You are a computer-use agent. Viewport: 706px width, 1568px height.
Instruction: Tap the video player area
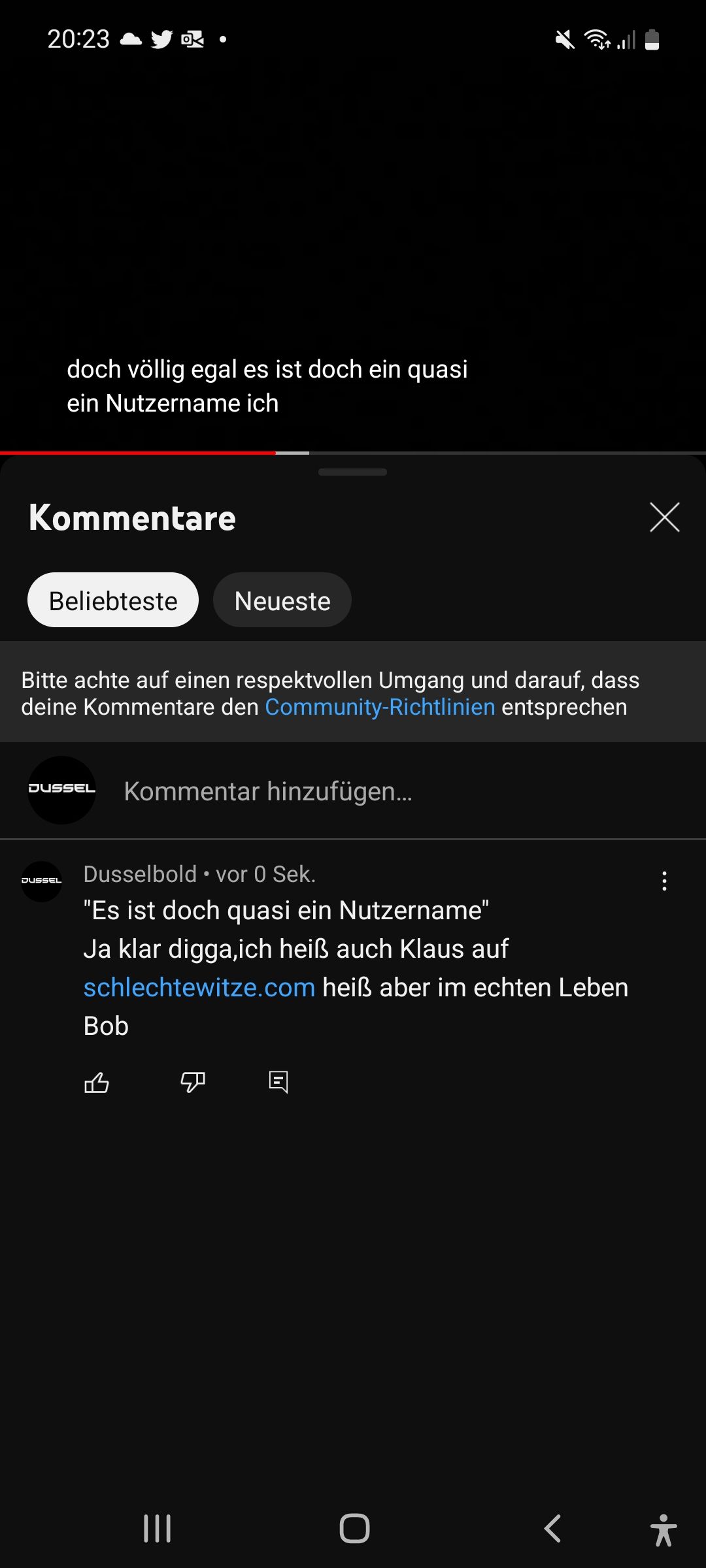point(353,229)
